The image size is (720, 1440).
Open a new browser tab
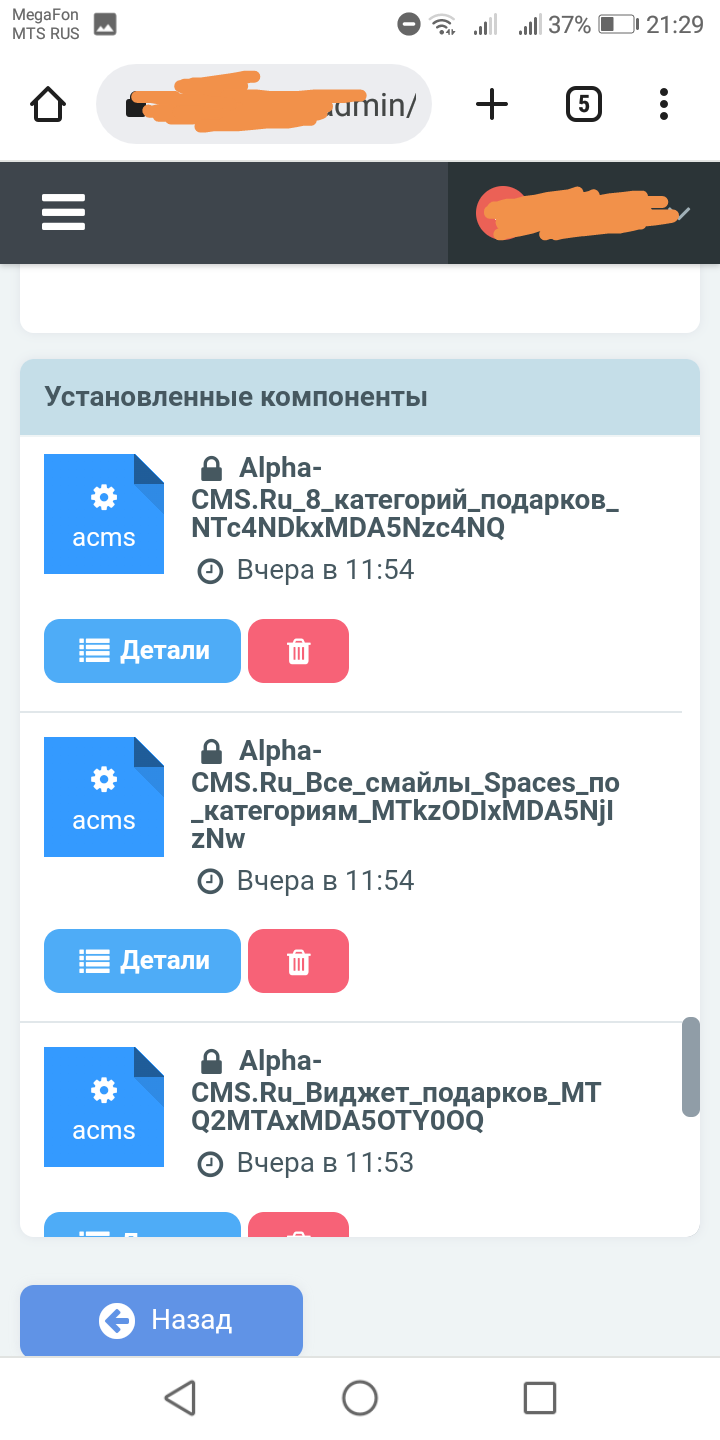(491, 104)
